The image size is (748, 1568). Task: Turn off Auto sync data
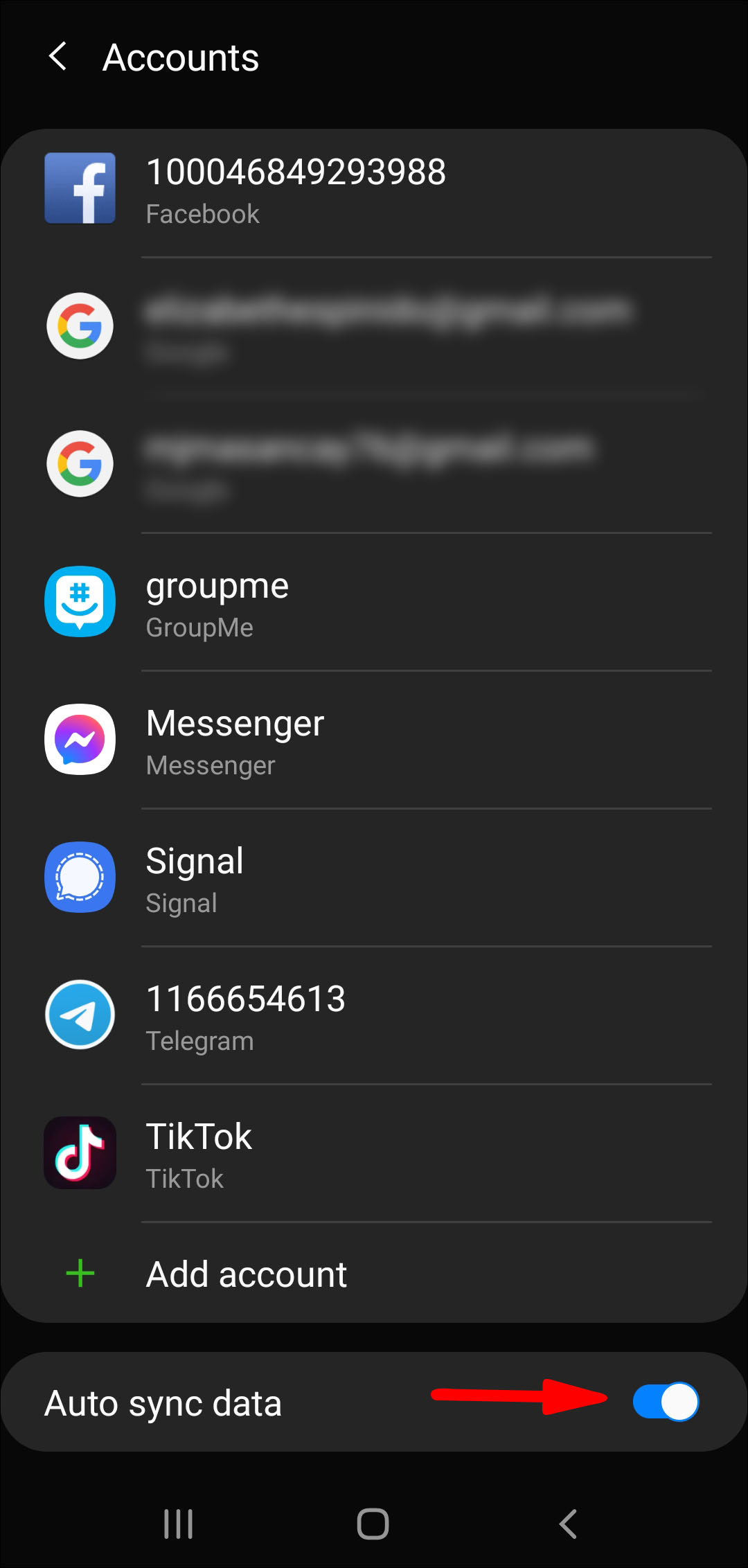(665, 1402)
